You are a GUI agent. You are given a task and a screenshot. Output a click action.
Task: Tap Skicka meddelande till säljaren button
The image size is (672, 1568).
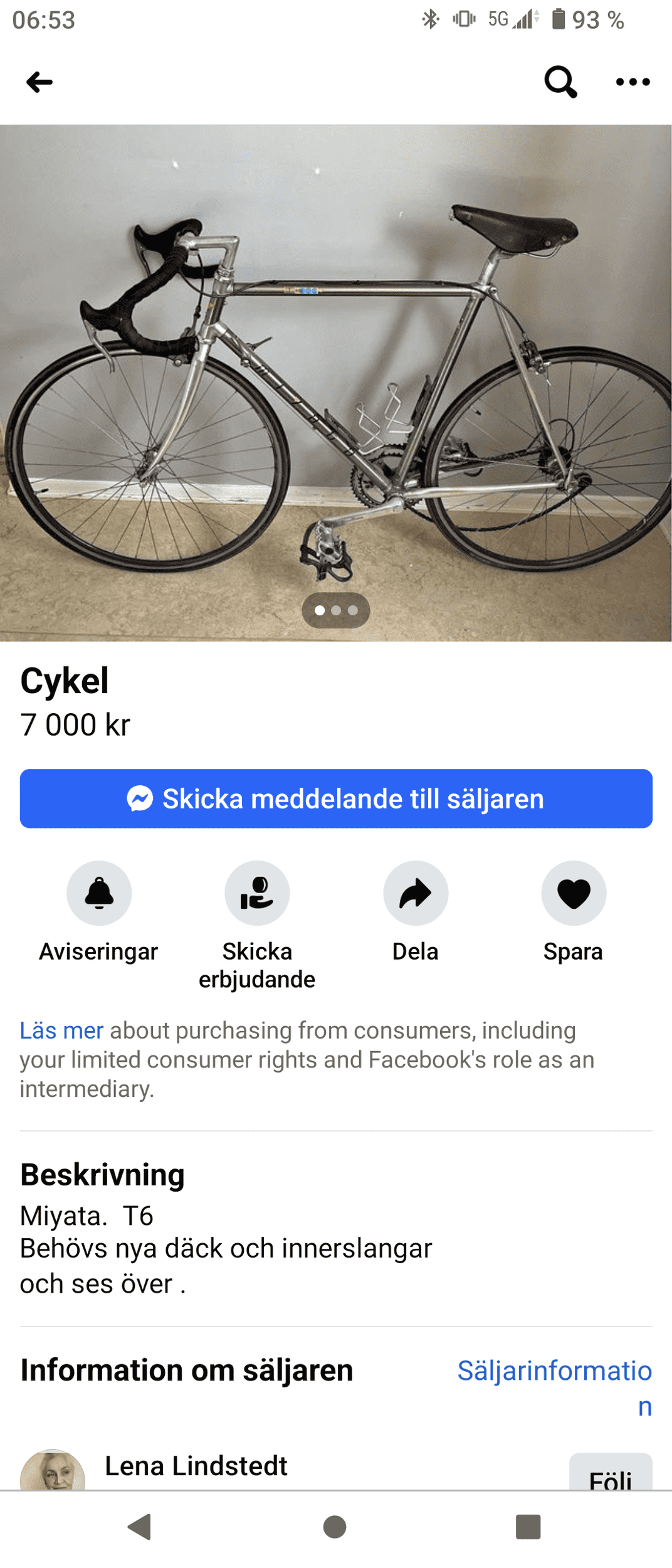[x=336, y=798]
